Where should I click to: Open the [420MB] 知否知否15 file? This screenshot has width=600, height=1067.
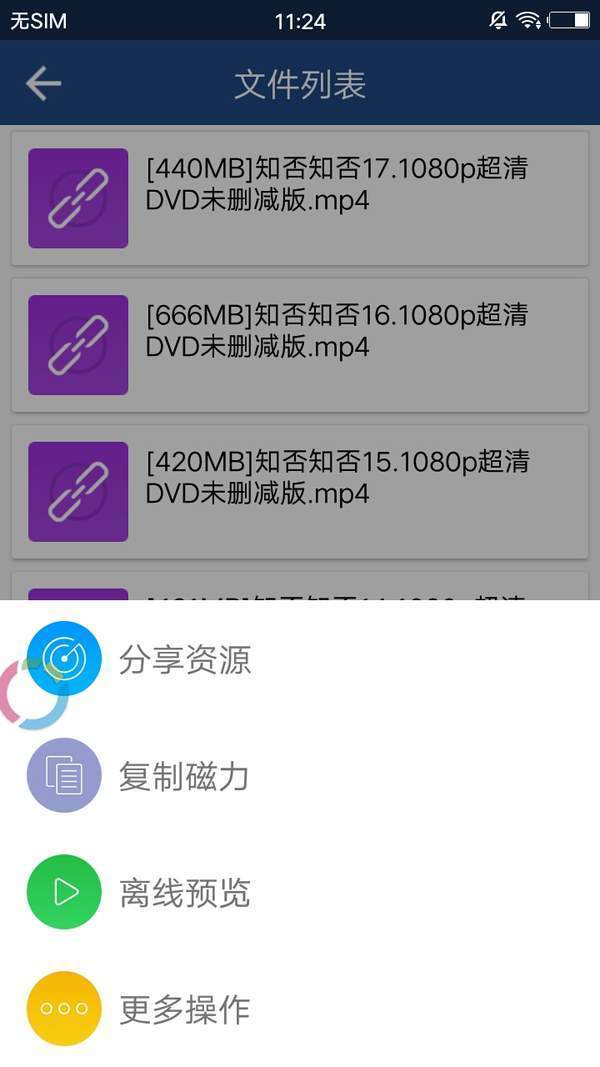[x=300, y=492]
